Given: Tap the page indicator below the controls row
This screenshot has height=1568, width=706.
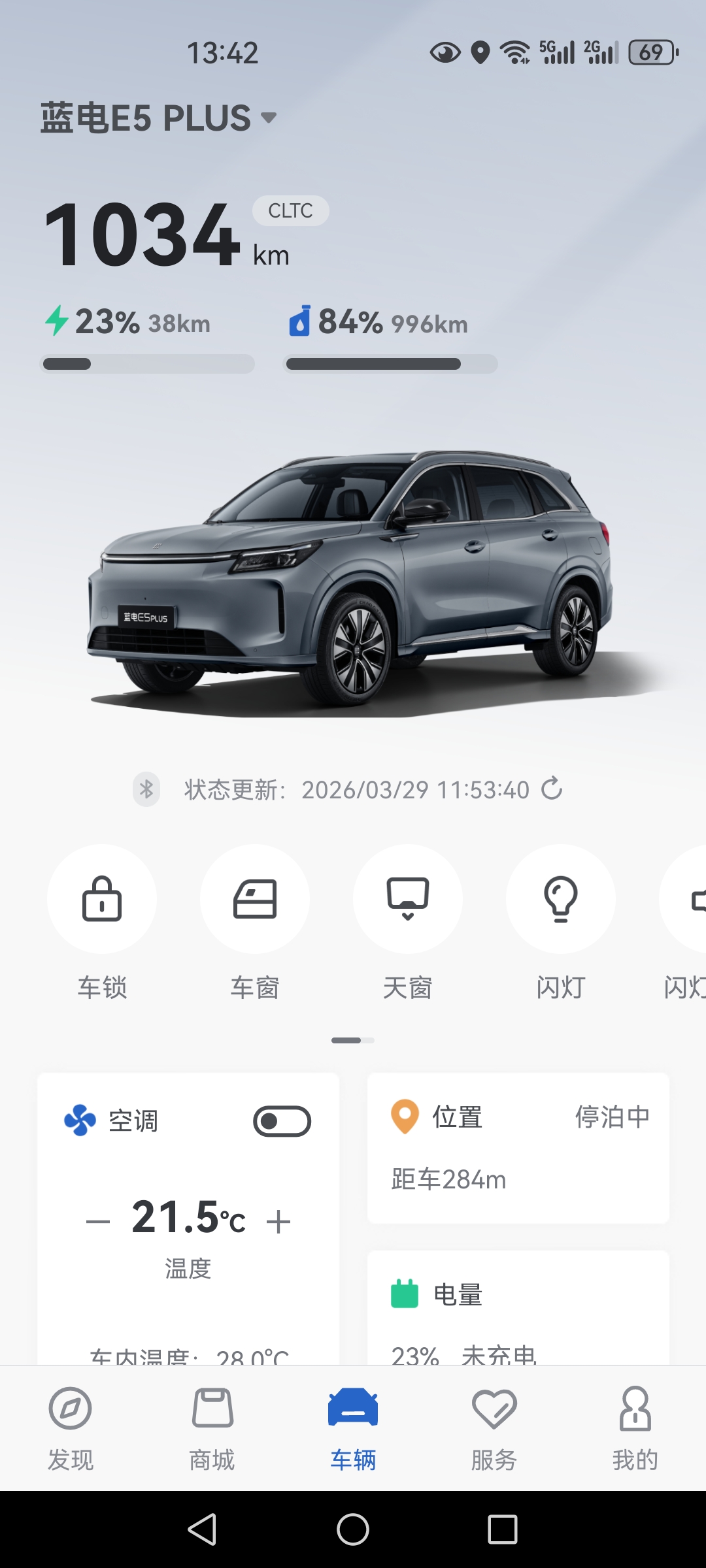Looking at the screenshot, I should pos(352,1039).
